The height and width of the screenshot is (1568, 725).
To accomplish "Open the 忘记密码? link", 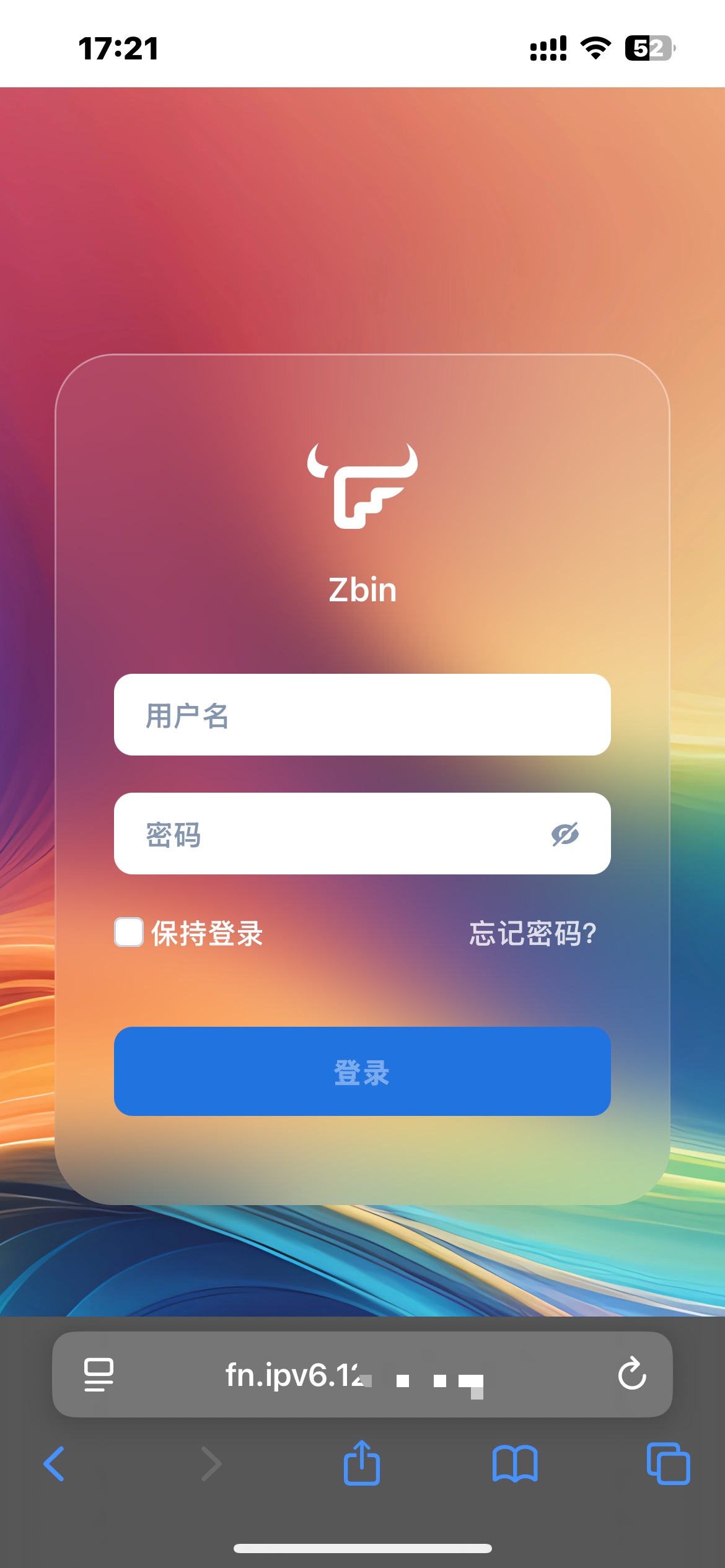I will (532, 933).
